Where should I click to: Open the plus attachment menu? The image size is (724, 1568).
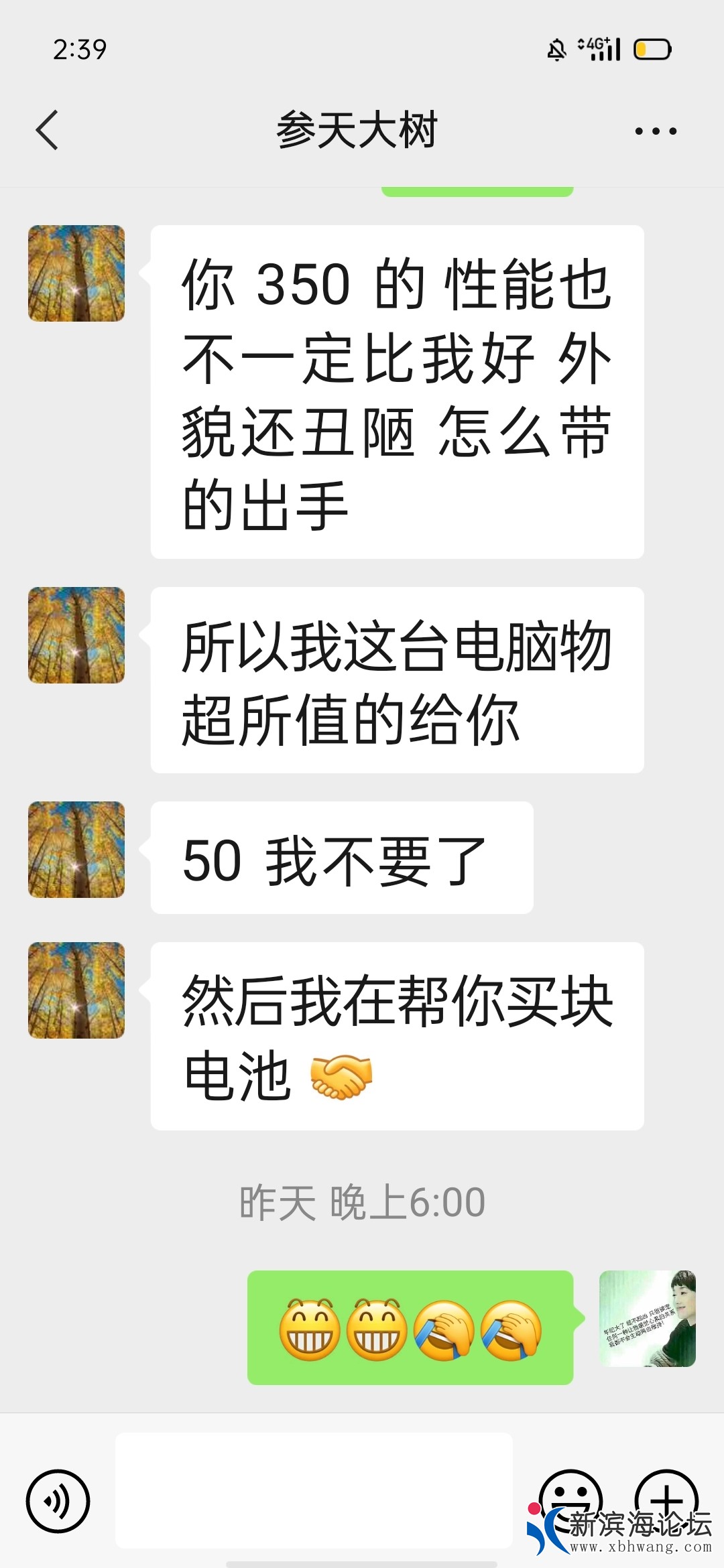[x=666, y=1498]
